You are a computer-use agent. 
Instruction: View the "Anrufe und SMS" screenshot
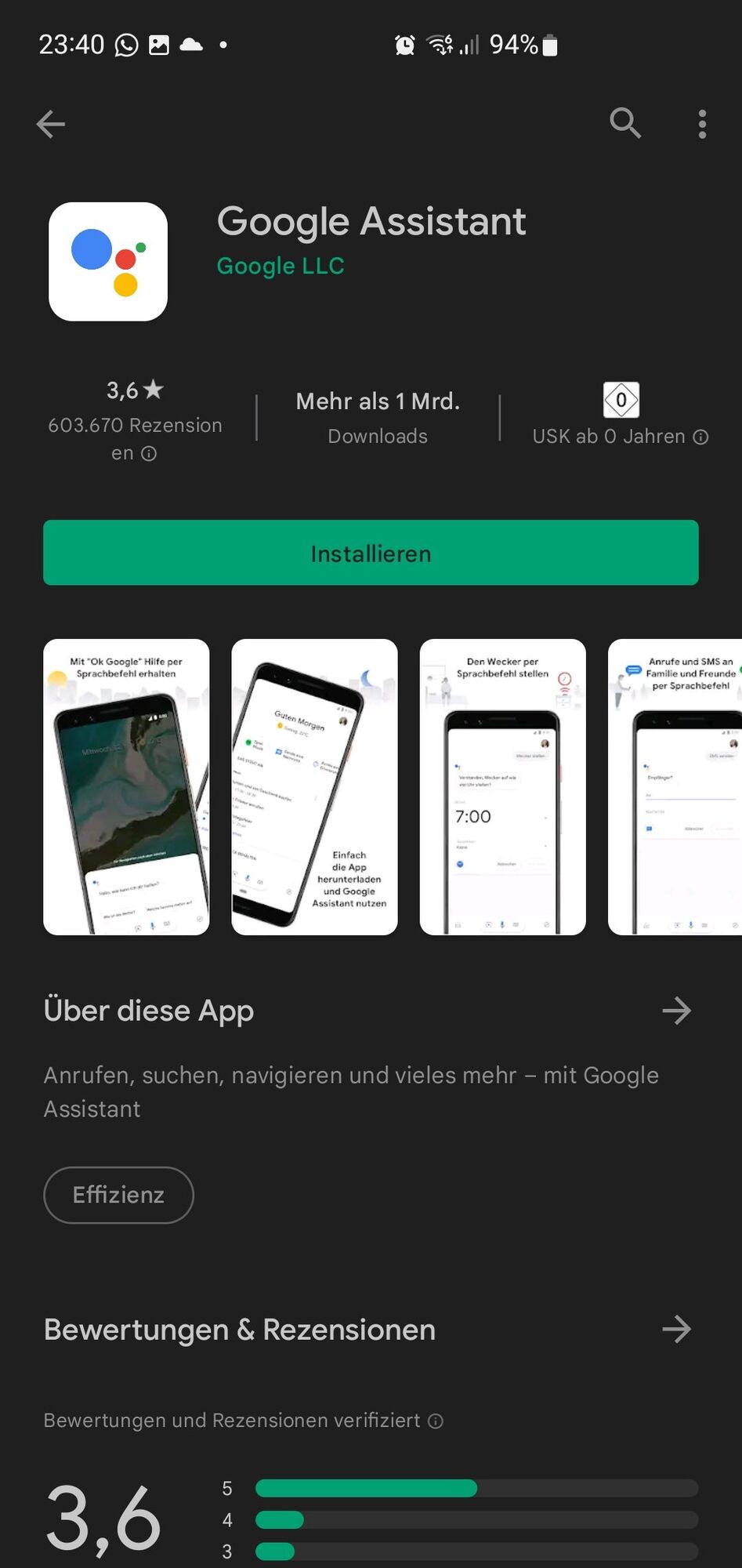coord(675,786)
